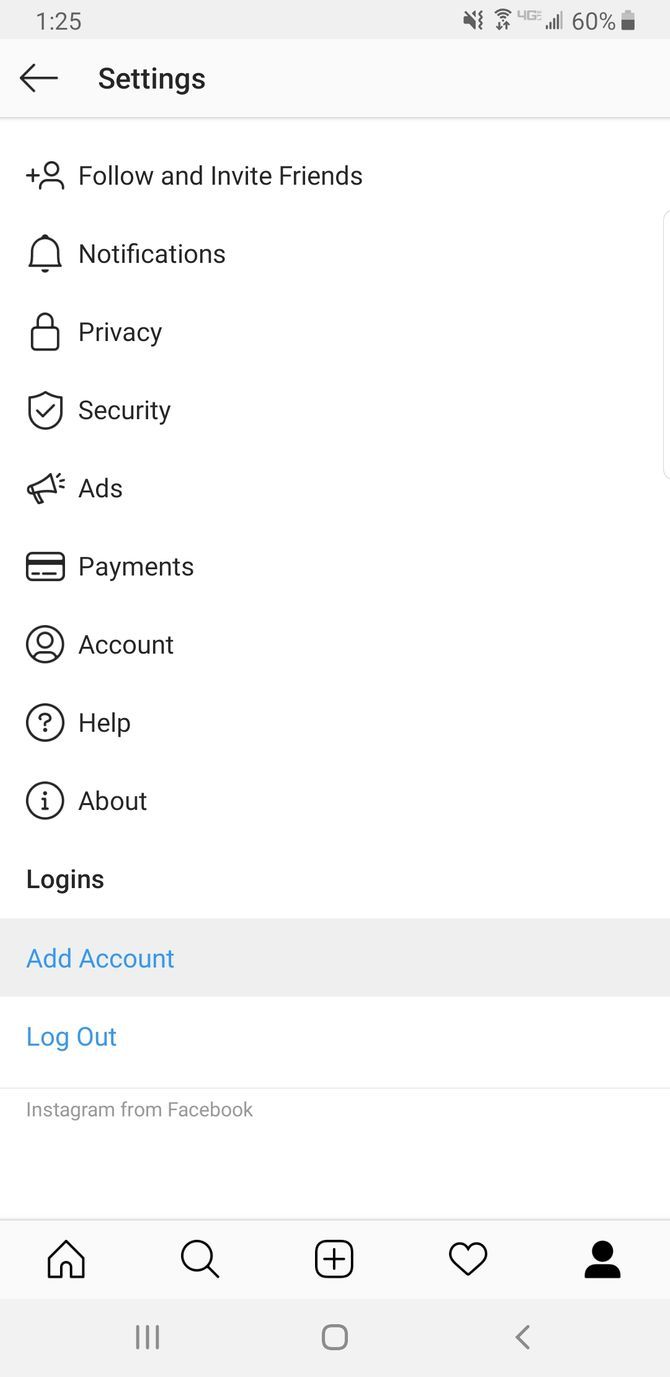
Task: Tap the system home button
Action: pos(335,1337)
